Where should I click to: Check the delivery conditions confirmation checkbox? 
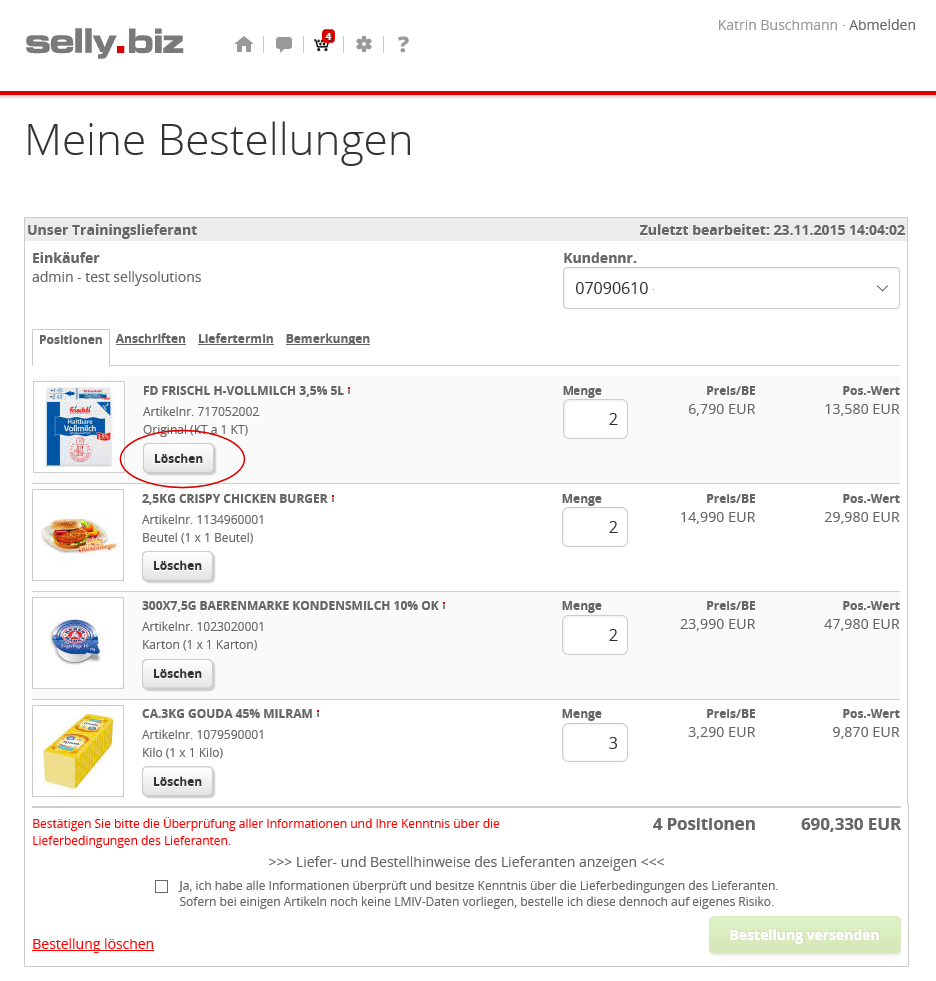[x=162, y=886]
